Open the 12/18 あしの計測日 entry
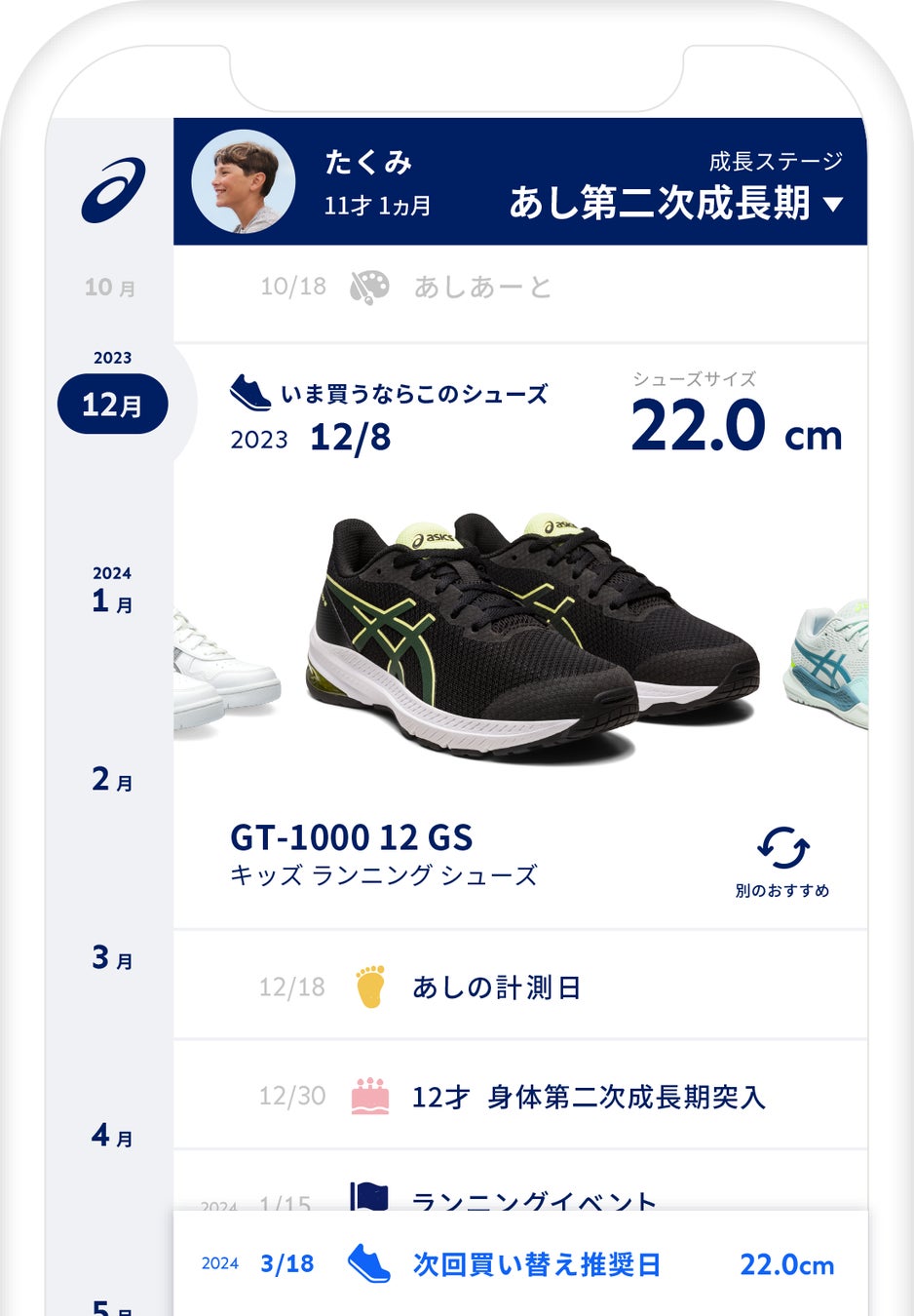The image size is (914, 1316). [496, 987]
